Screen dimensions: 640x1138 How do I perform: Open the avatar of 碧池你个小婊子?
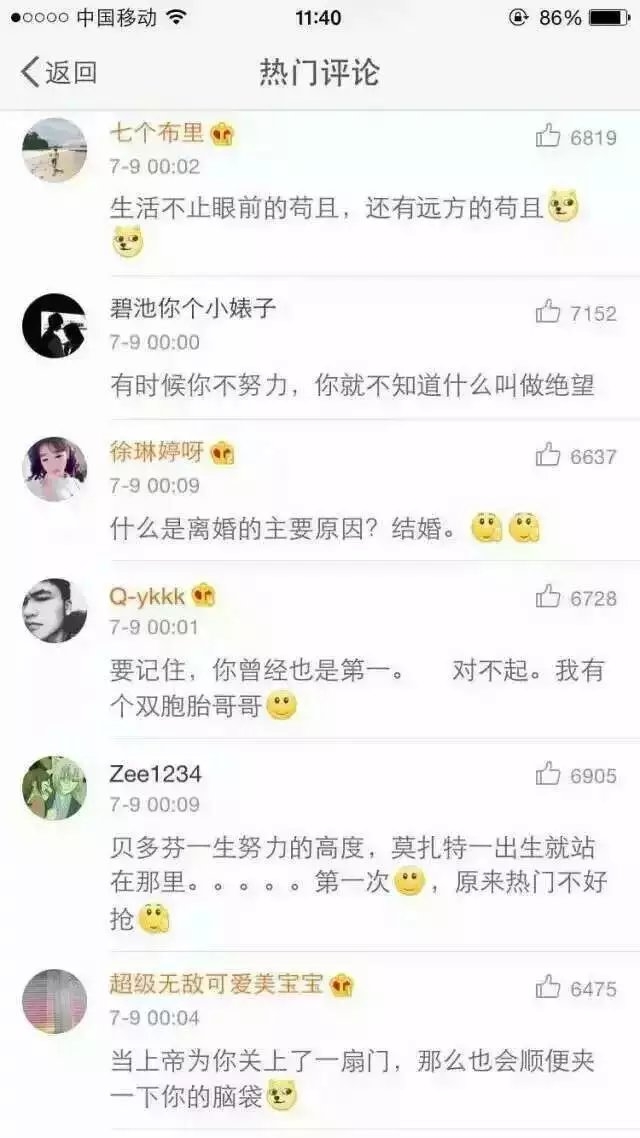tap(55, 326)
